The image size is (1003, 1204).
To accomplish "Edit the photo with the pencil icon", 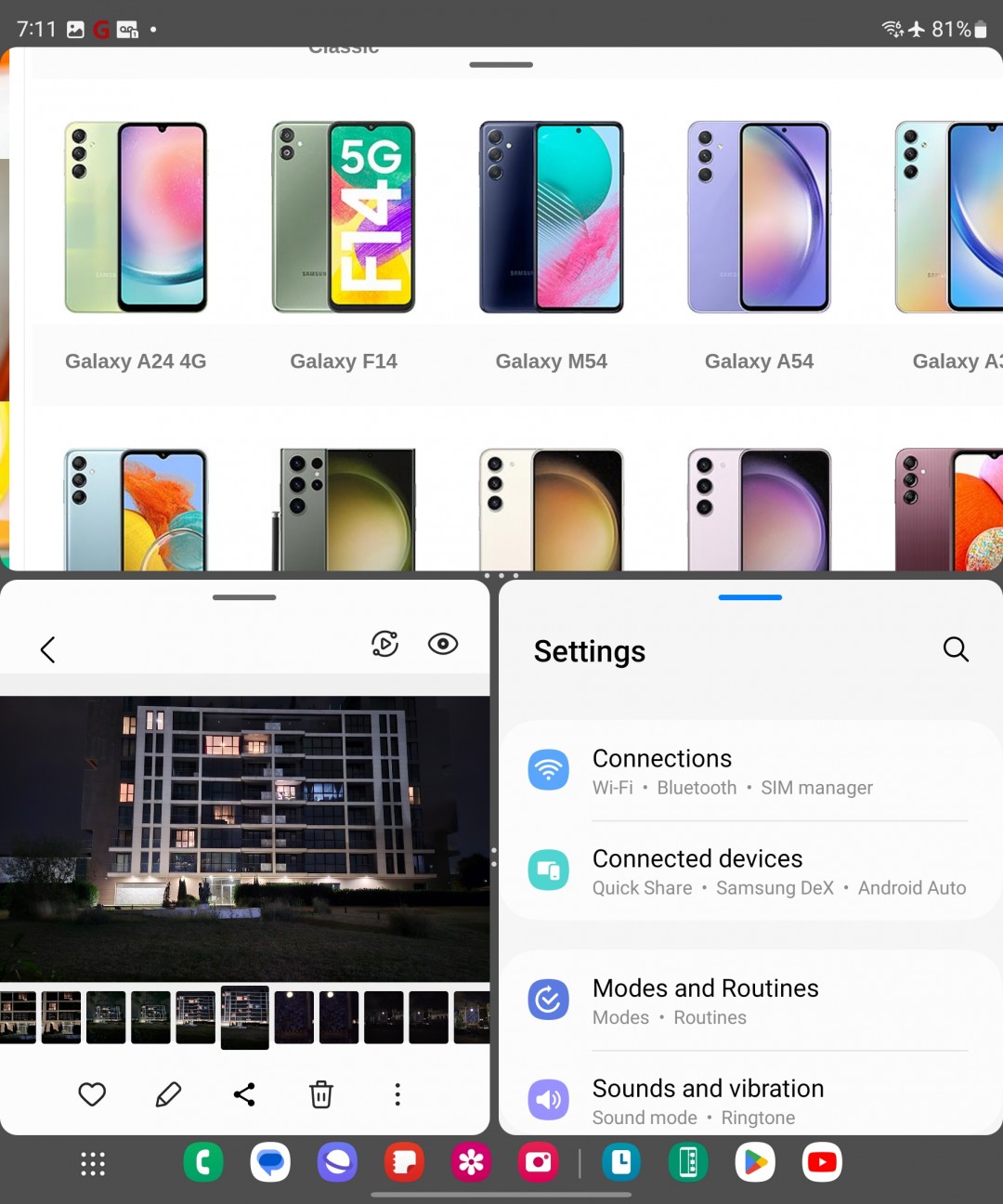I will (168, 1094).
